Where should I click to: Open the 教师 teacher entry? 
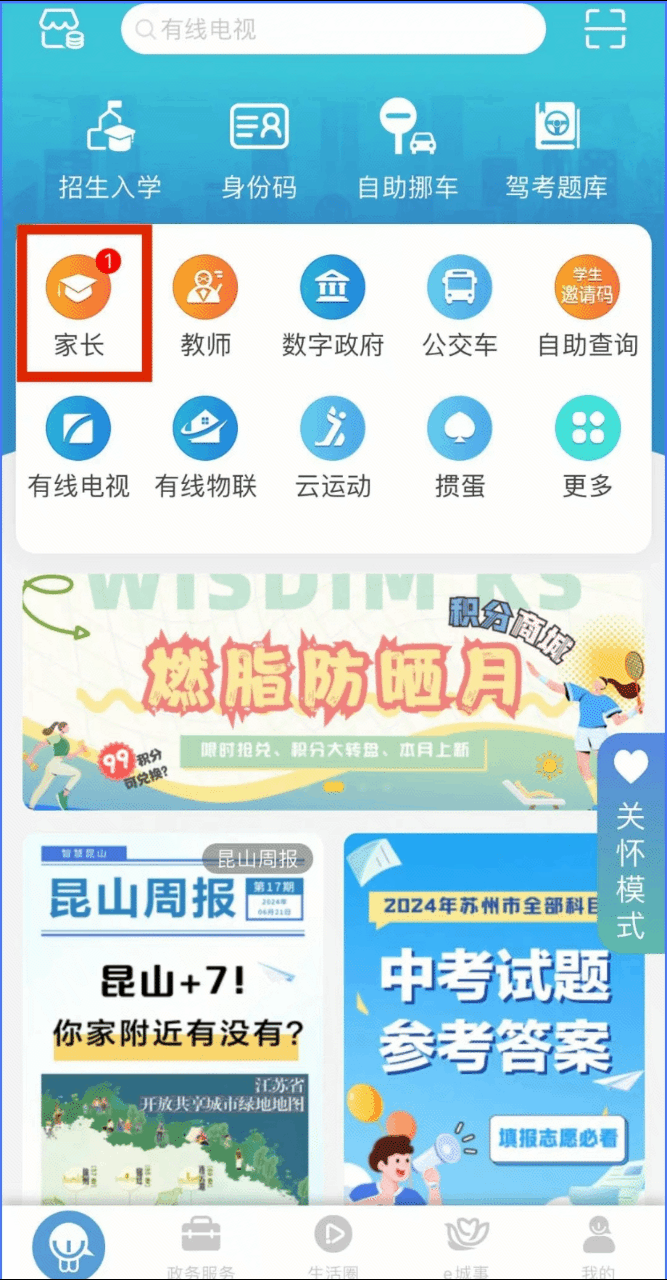[x=206, y=305]
